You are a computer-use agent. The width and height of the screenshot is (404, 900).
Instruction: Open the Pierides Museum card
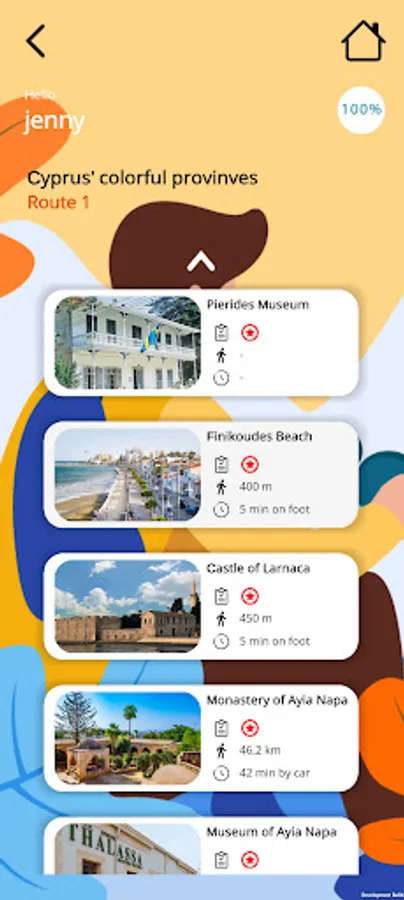click(x=201, y=343)
